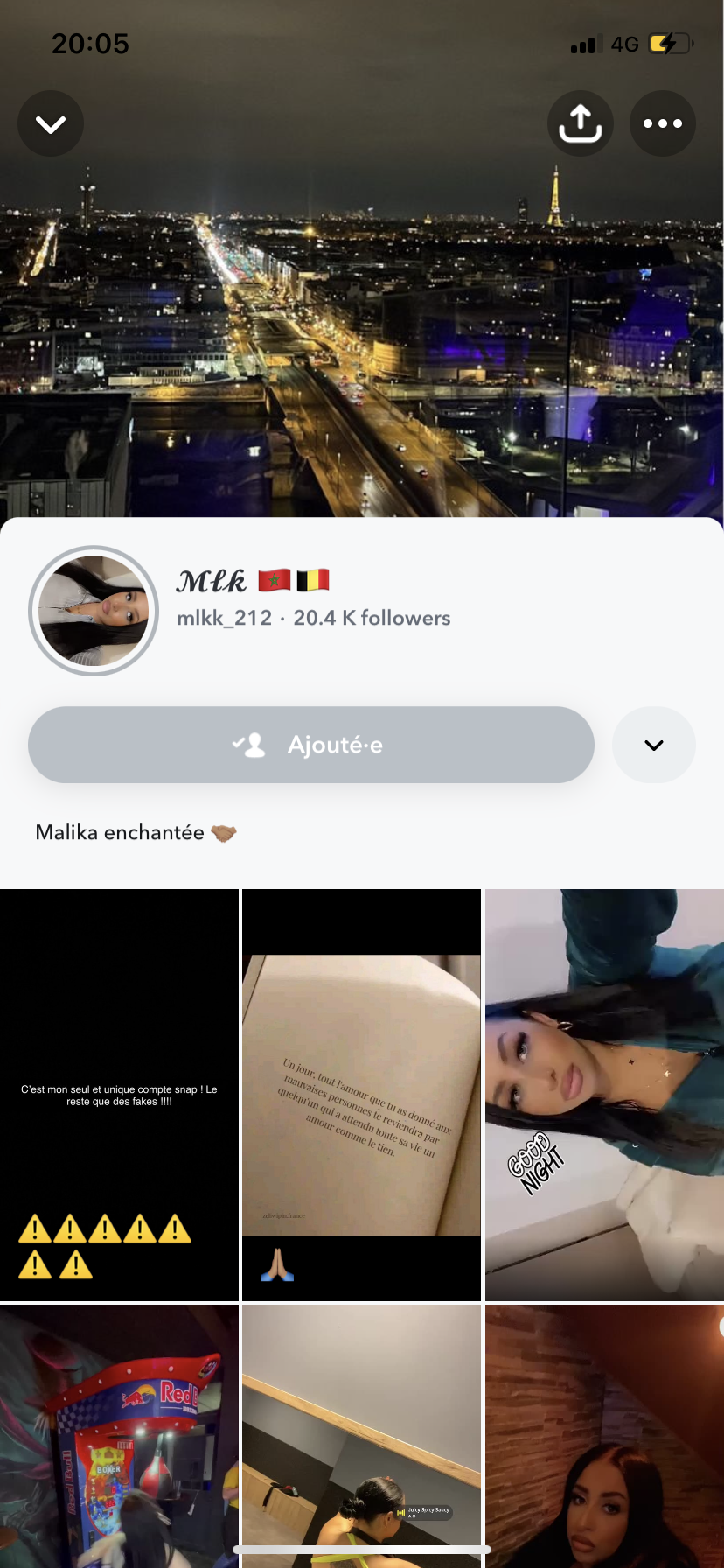Open the mlkk_212 profile picture
The width and height of the screenshot is (724, 1568).
[94, 611]
